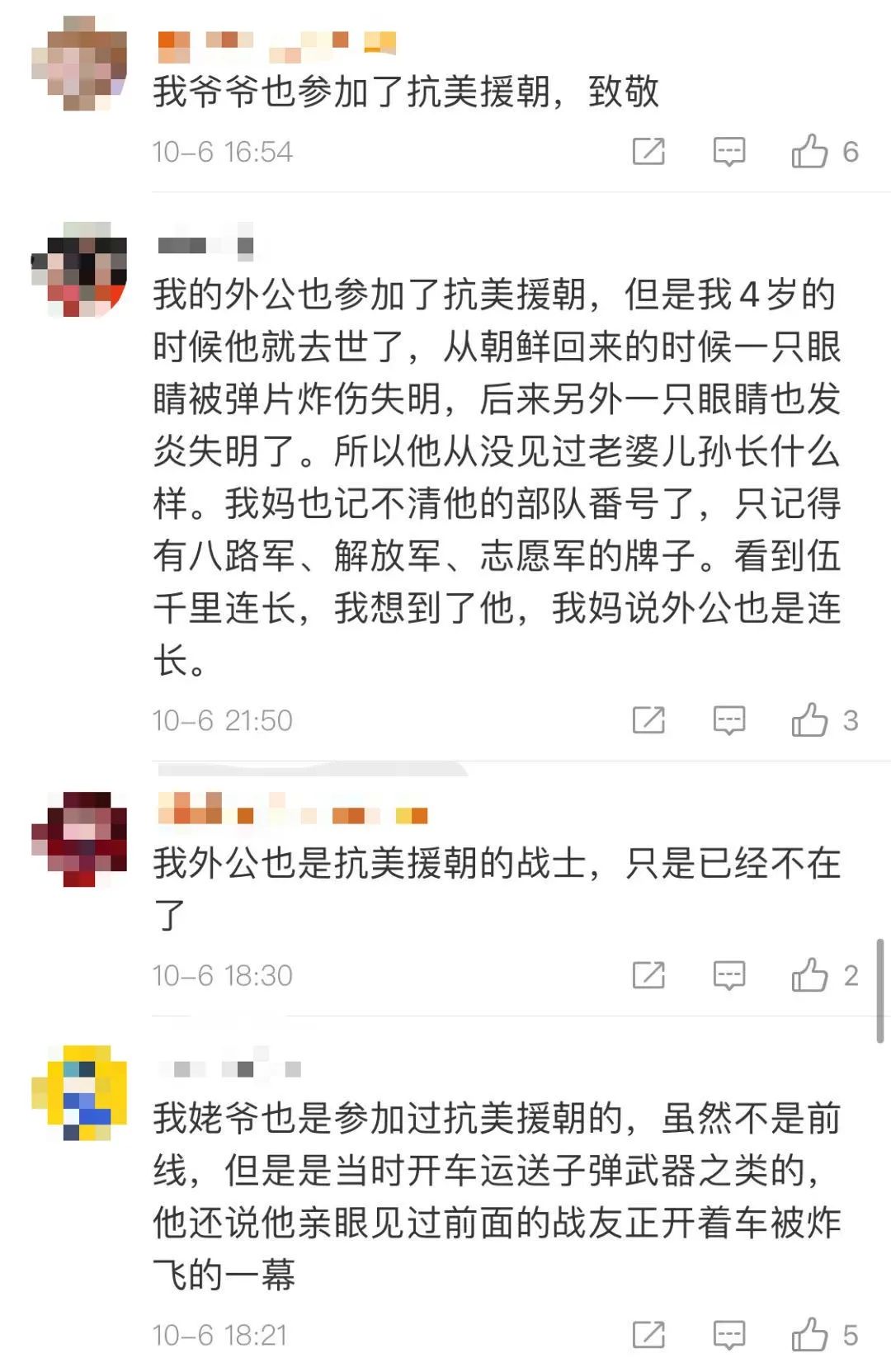
Task: Open avatar of the 10-6 18:30 commenter
Action: click(79, 839)
